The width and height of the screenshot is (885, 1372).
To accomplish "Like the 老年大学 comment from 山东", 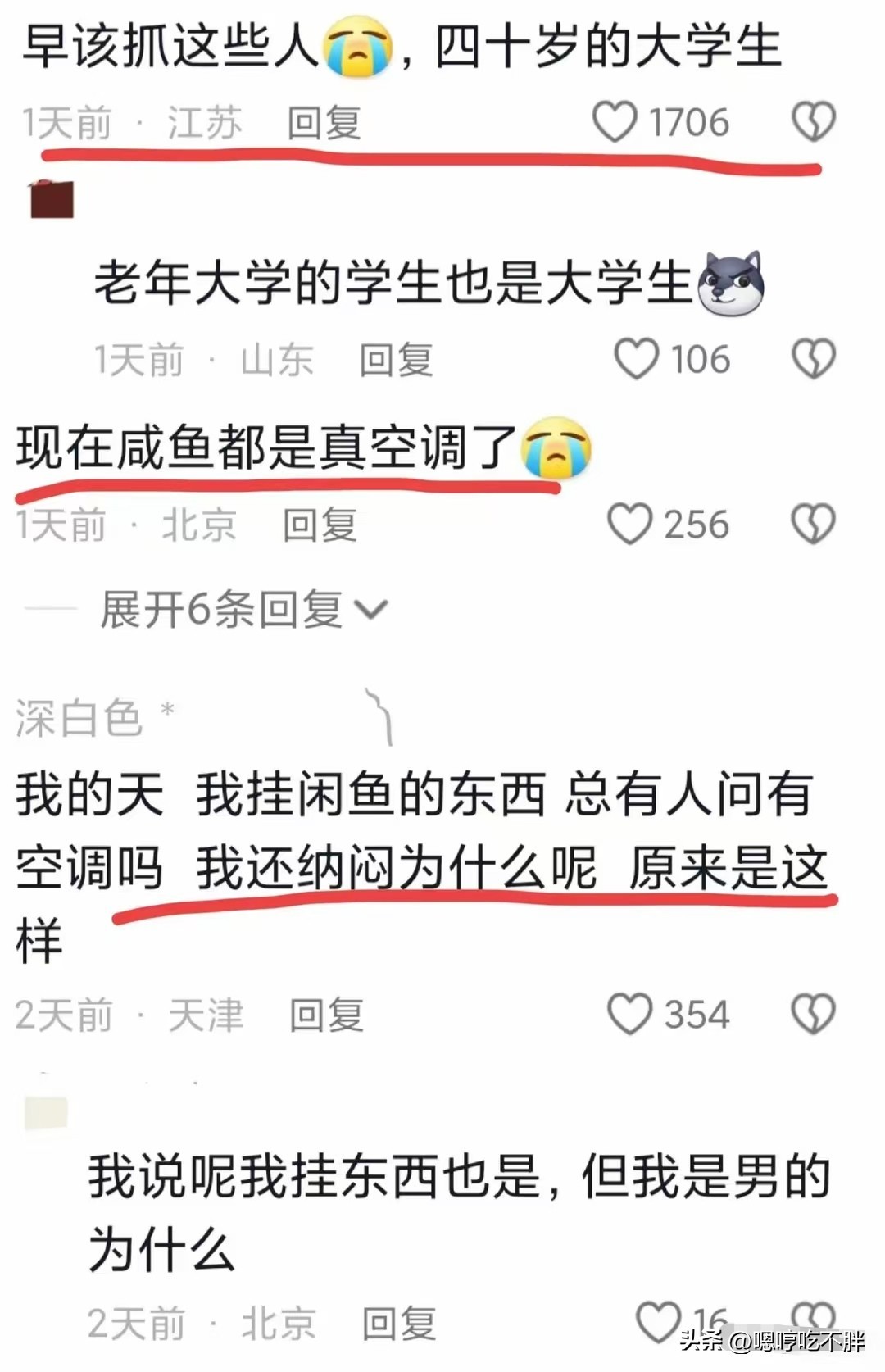I will click(x=636, y=360).
